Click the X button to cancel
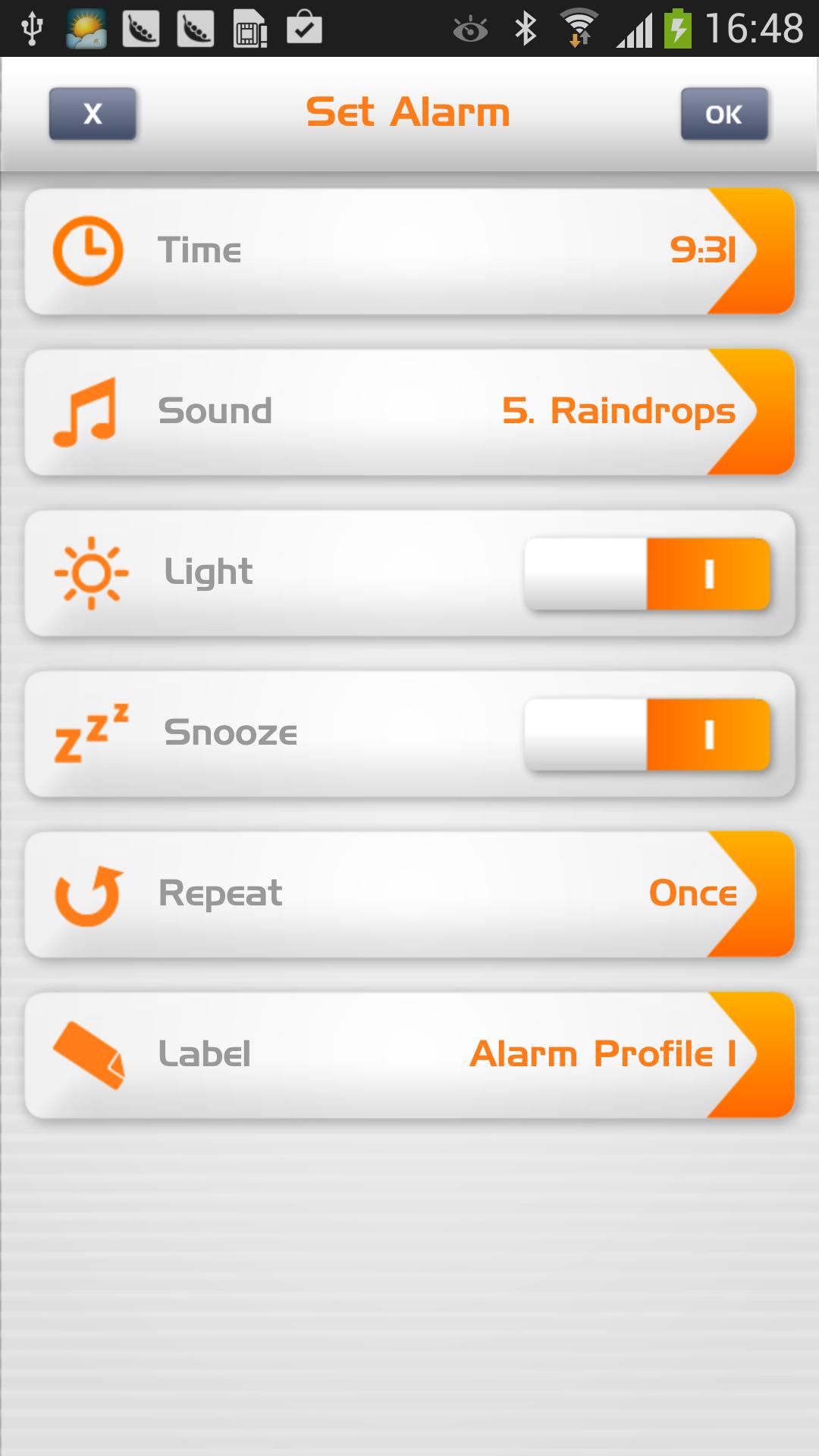Screen dimensions: 819x1456 pos(92,114)
